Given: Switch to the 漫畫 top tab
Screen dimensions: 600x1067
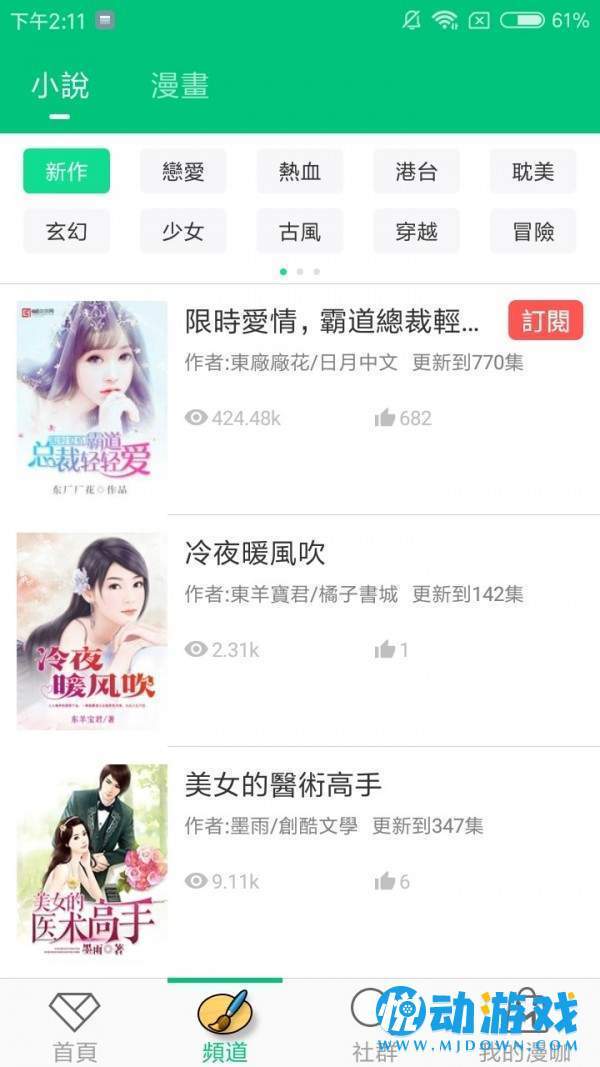Looking at the screenshot, I should click(180, 86).
